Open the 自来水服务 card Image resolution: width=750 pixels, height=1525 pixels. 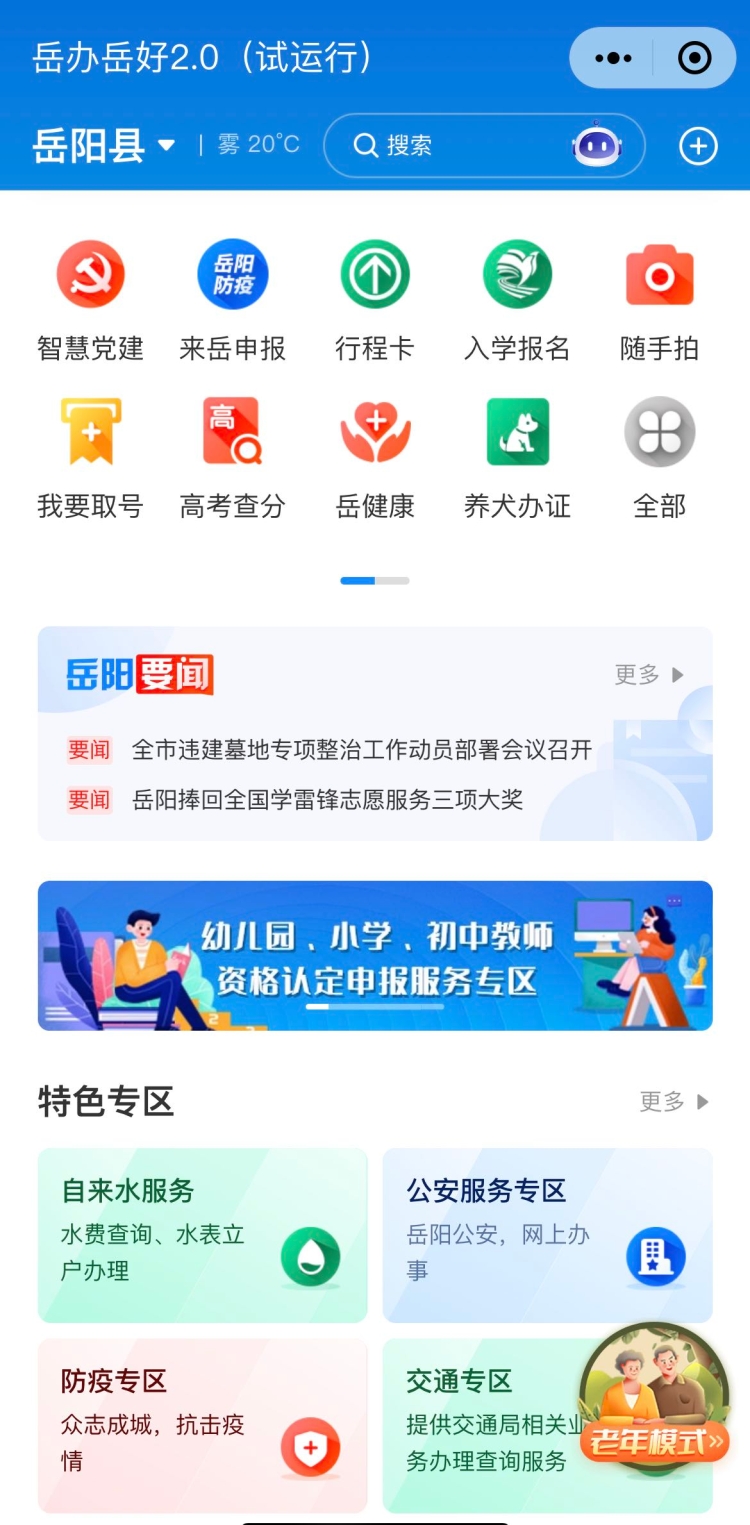point(202,1235)
